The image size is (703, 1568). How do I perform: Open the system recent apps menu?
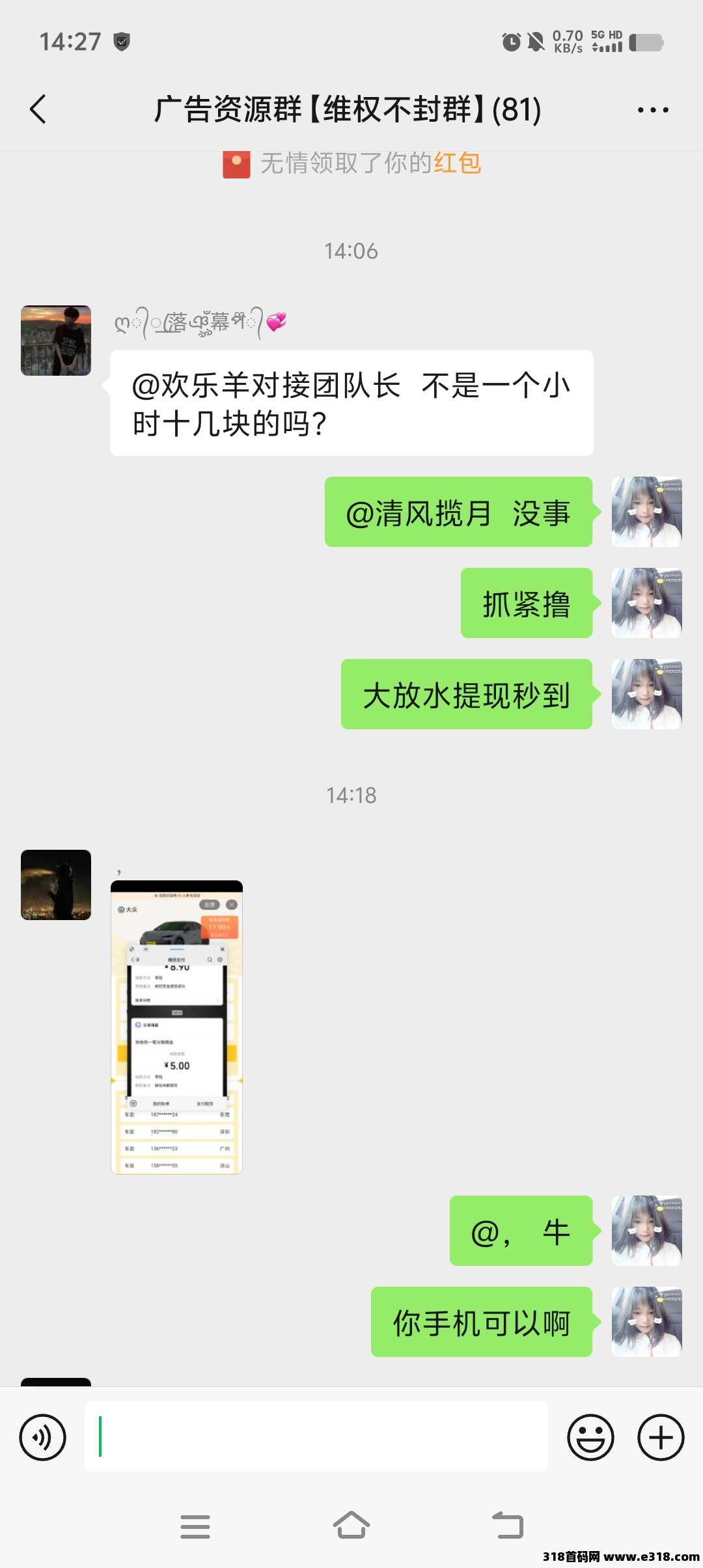click(x=195, y=1526)
